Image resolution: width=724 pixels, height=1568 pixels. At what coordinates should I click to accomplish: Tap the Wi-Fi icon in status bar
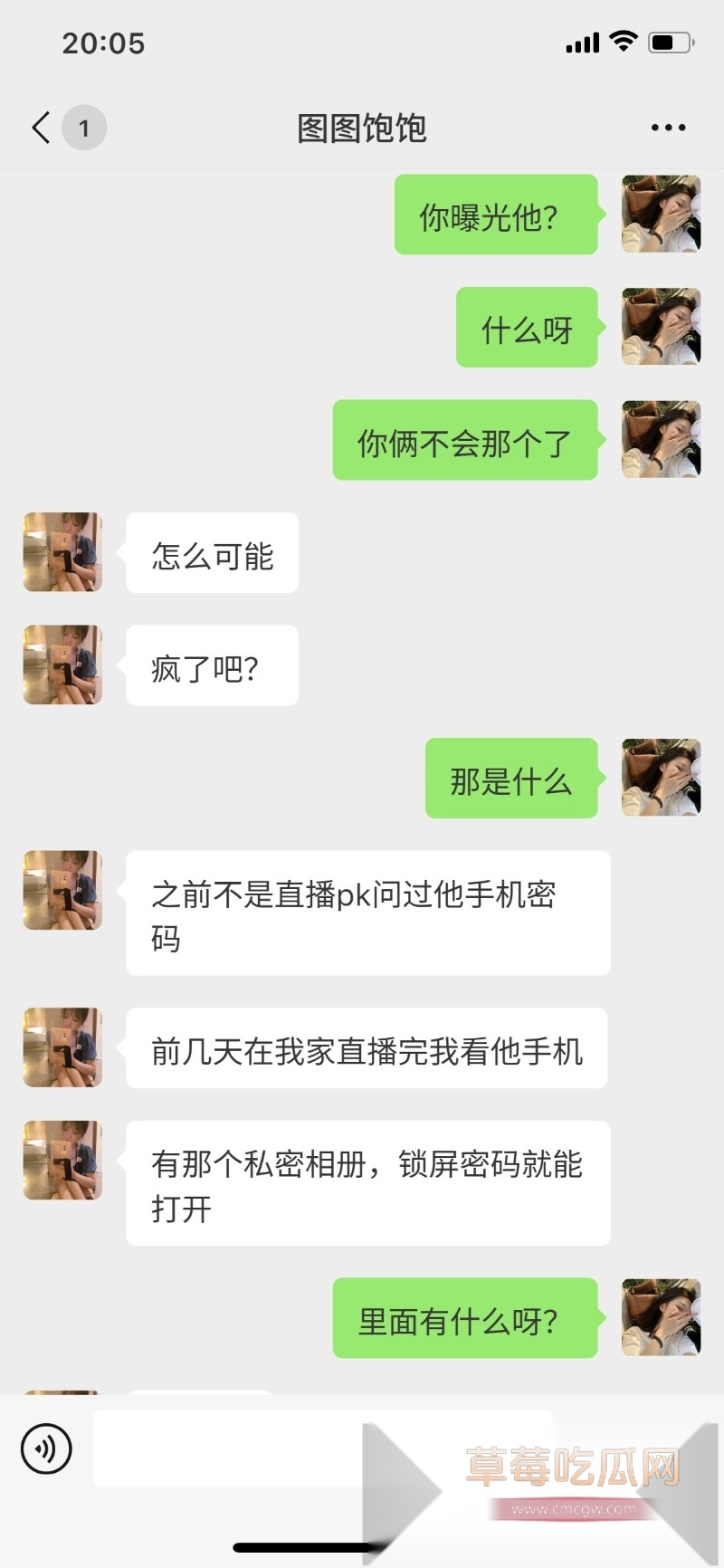[x=623, y=42]
